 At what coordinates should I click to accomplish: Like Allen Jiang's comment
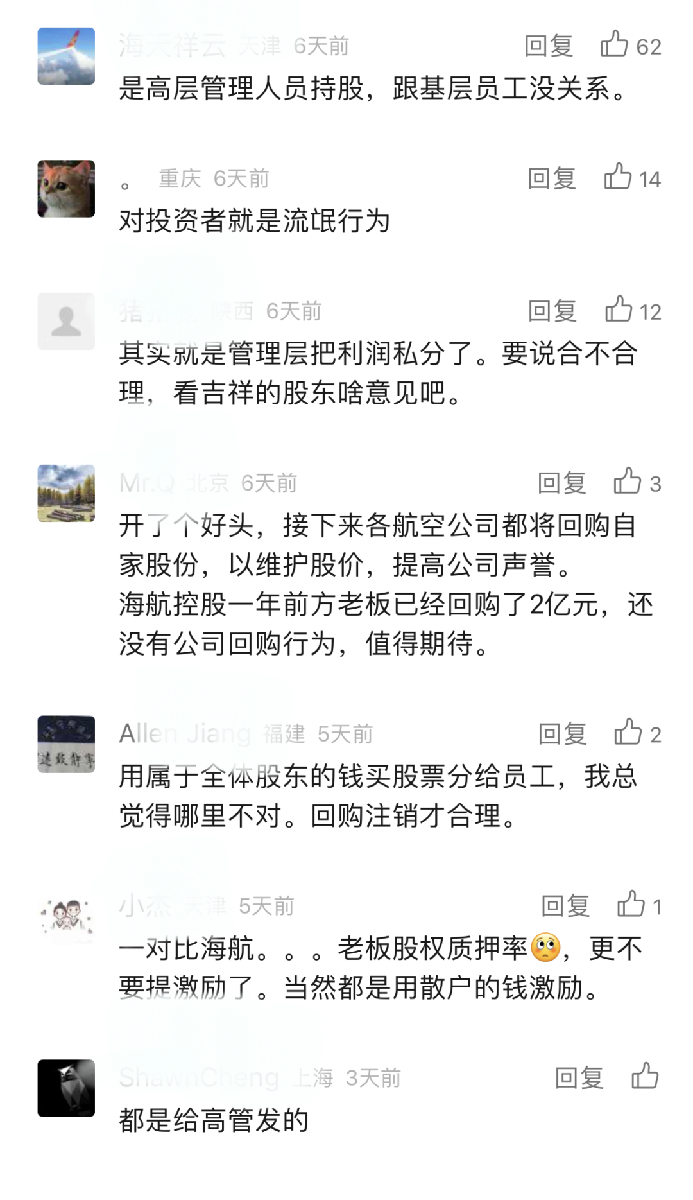628,734
